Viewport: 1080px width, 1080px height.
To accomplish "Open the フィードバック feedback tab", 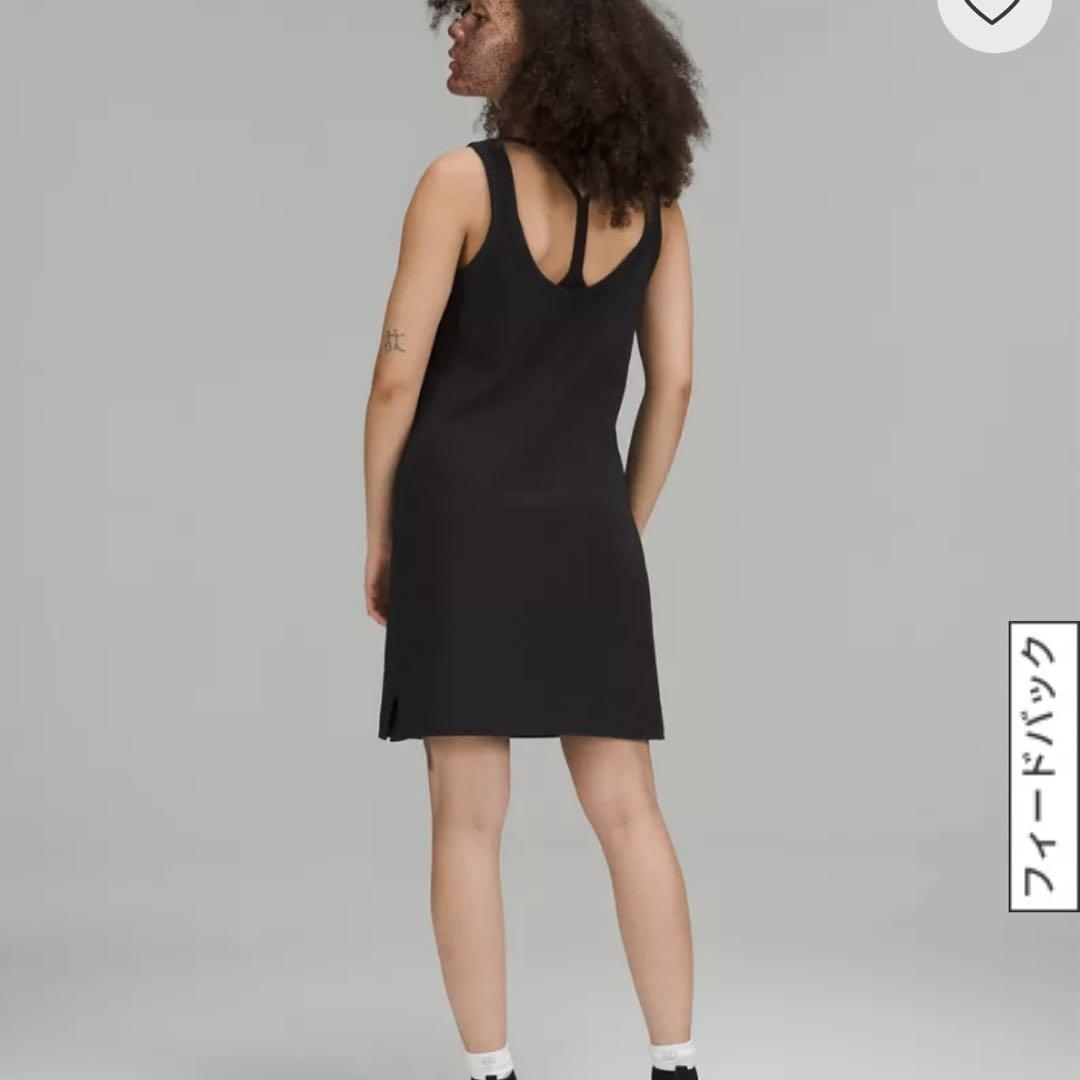I will (x=1043, y=766).
